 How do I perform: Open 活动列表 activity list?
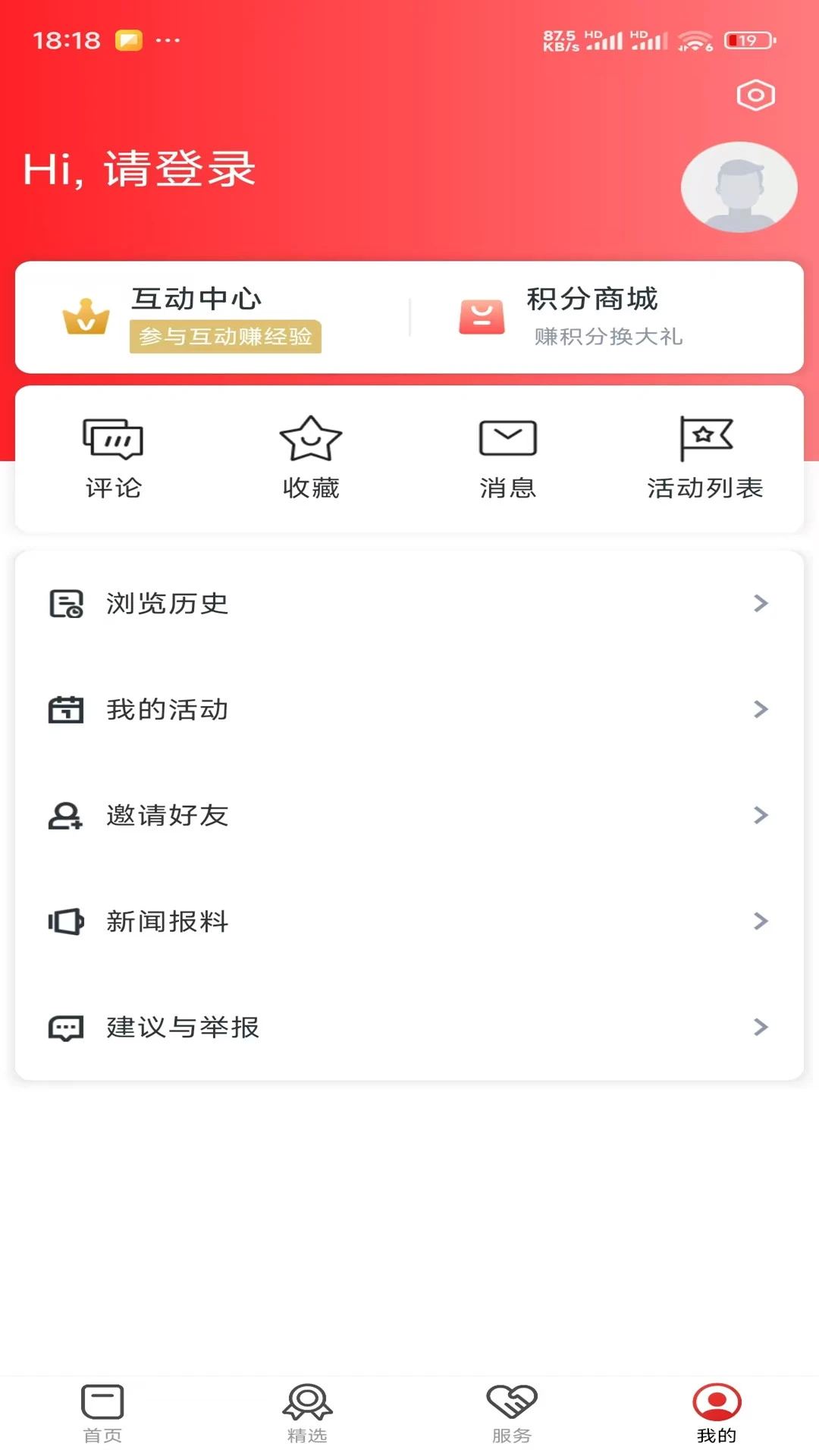pyautogui.click(x=705, y=458)
